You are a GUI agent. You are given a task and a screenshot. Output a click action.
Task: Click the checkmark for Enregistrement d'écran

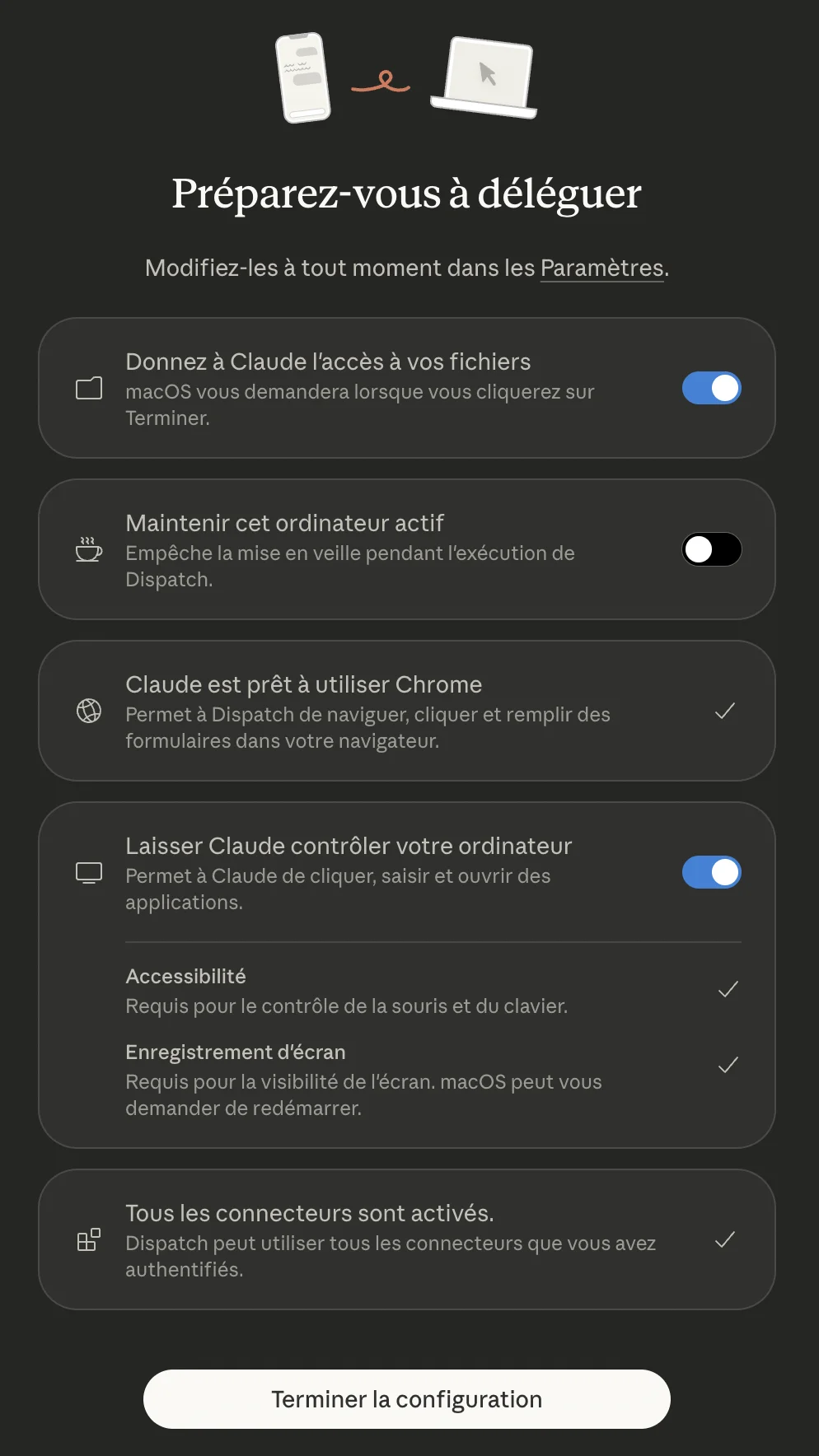pyautogui.click(x=728, y=1065)
